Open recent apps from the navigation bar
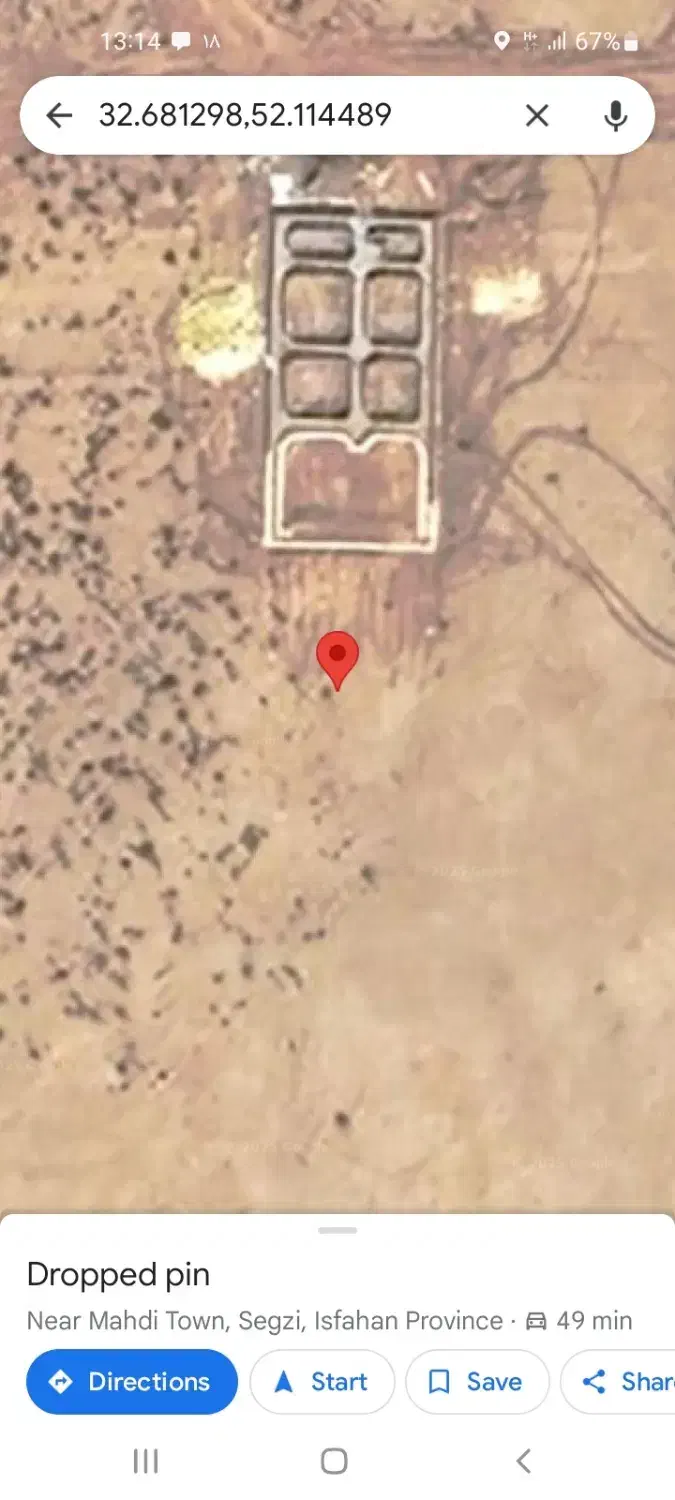675x1500 pixels. pyautogui.click(x=146, y=1461)
